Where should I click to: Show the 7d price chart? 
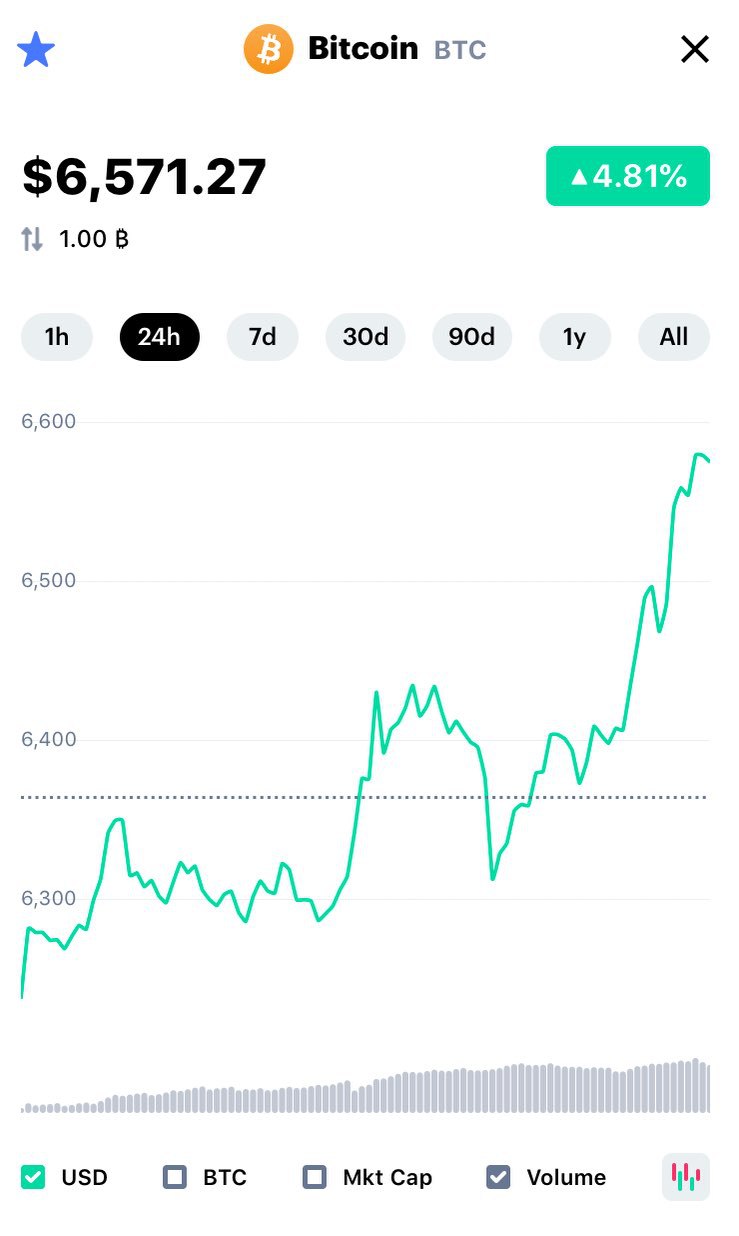263,337
